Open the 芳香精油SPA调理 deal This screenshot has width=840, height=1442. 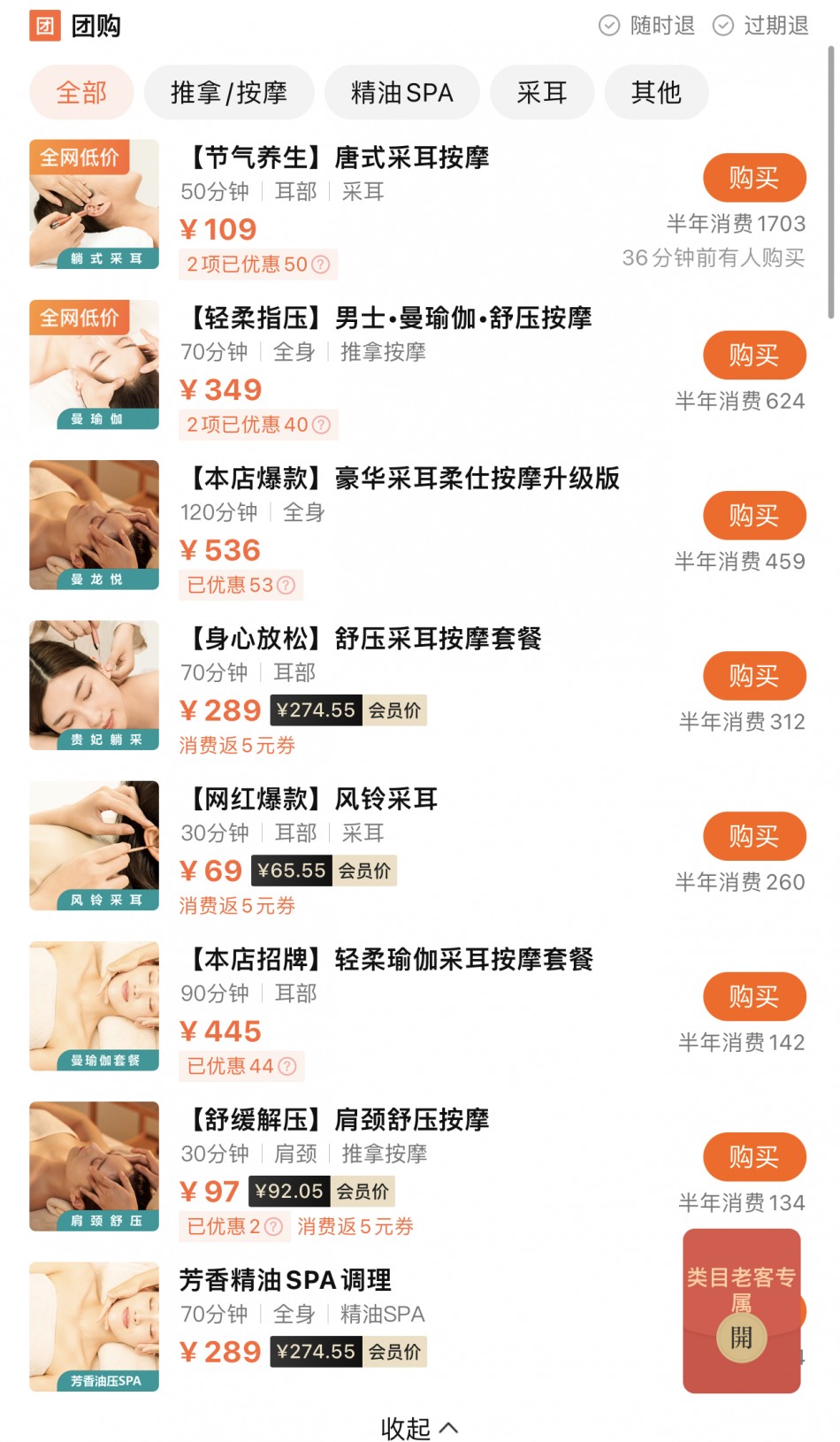285,1279
